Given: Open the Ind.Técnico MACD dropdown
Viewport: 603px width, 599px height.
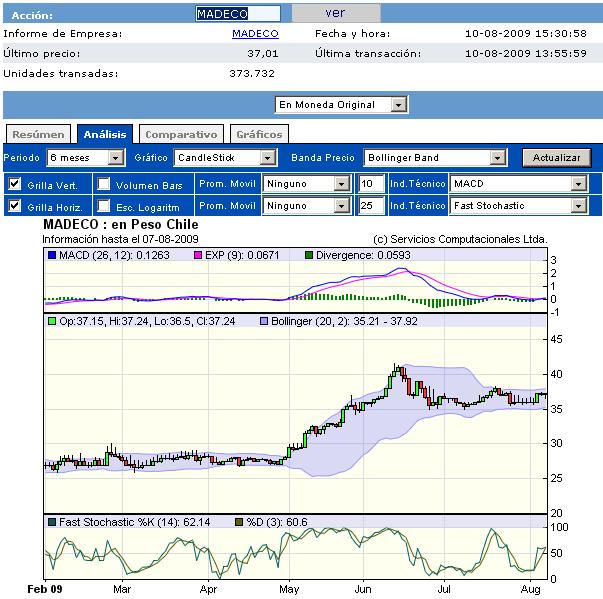Looking at the screenshot, I should click(x=518, y=184).
